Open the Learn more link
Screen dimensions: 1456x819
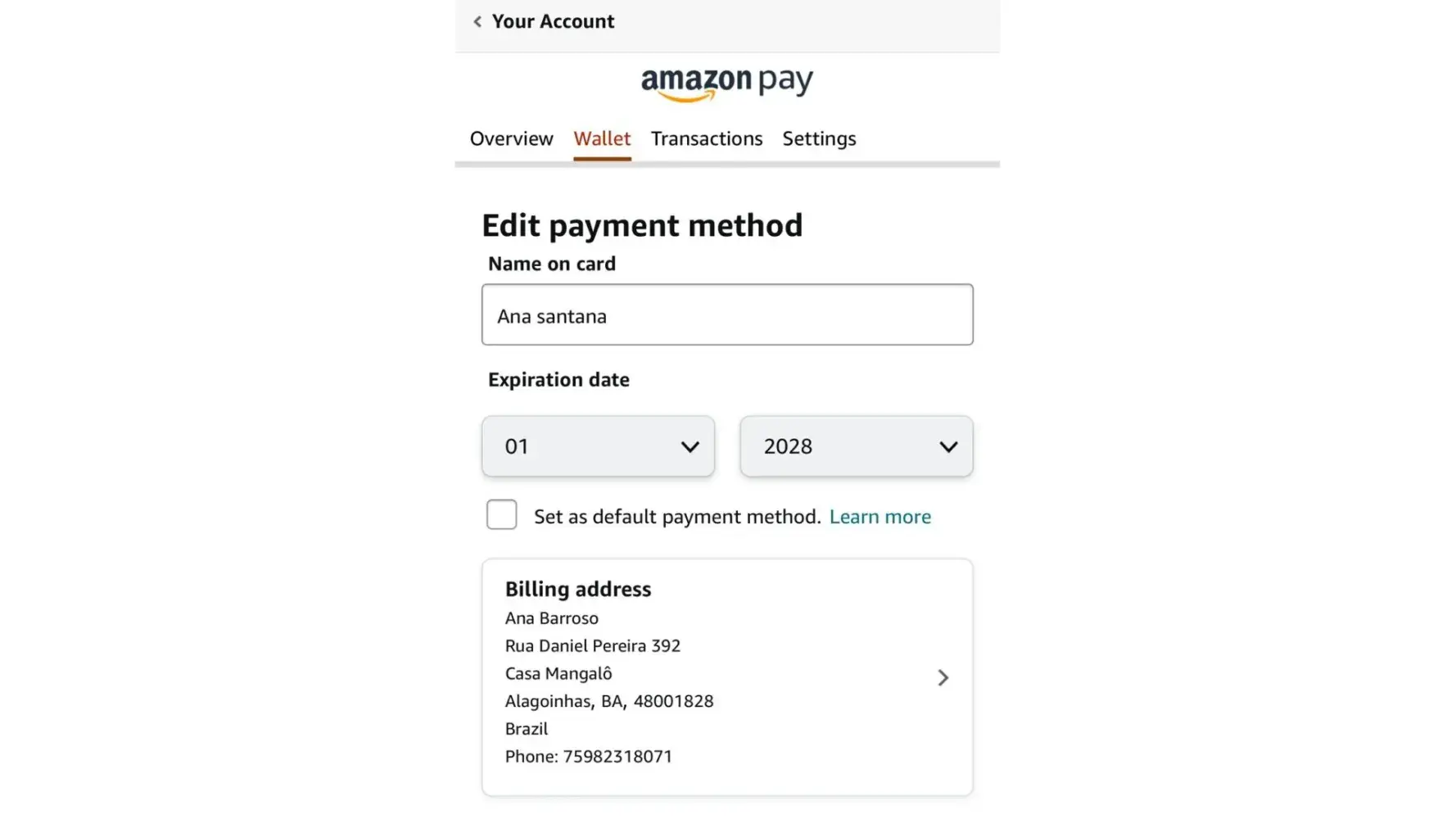click(x=879, y=517)
